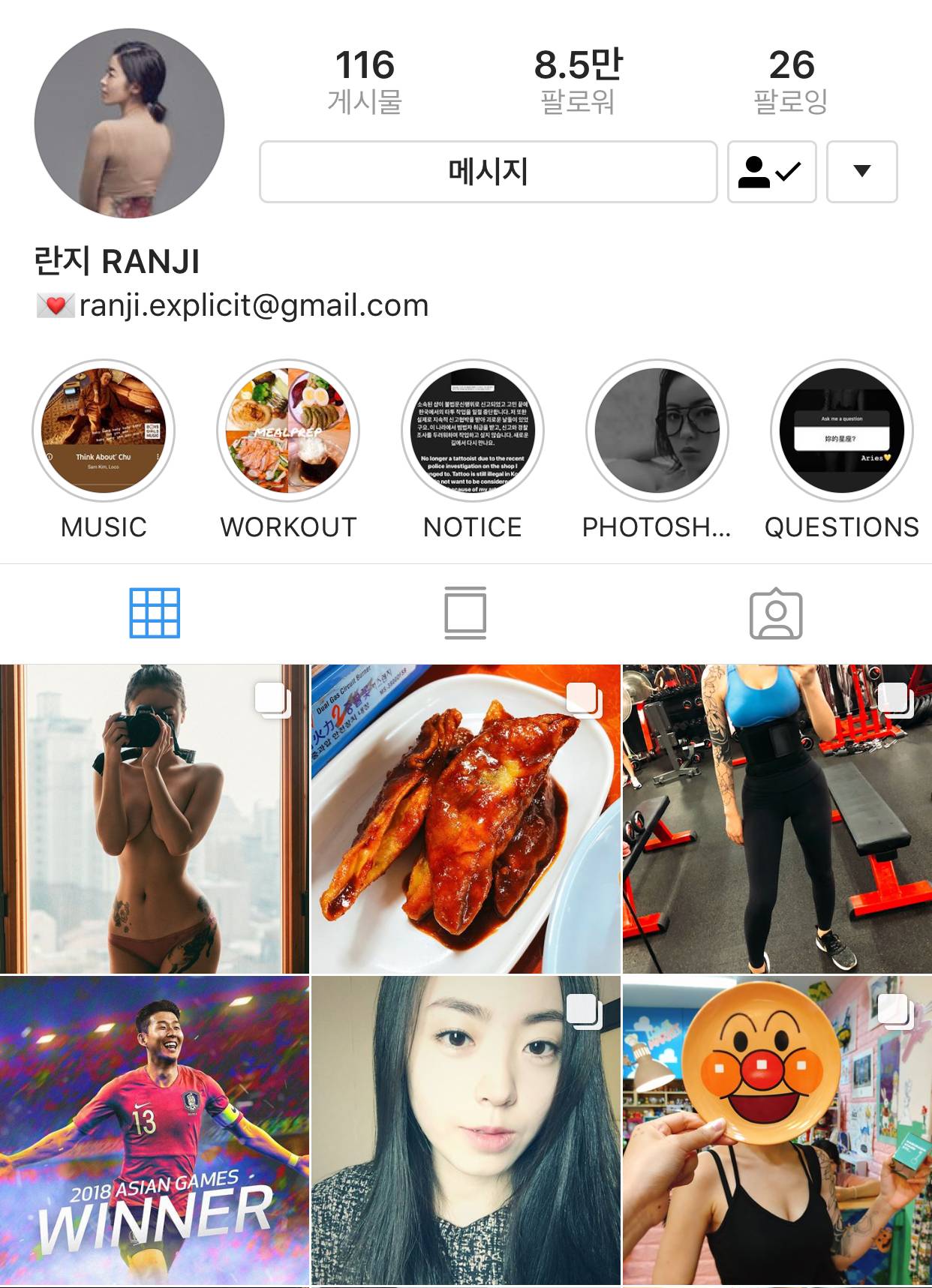Open the PHOTOSH... story highlight
932x1288 pixels.
[x=657, y=431]
